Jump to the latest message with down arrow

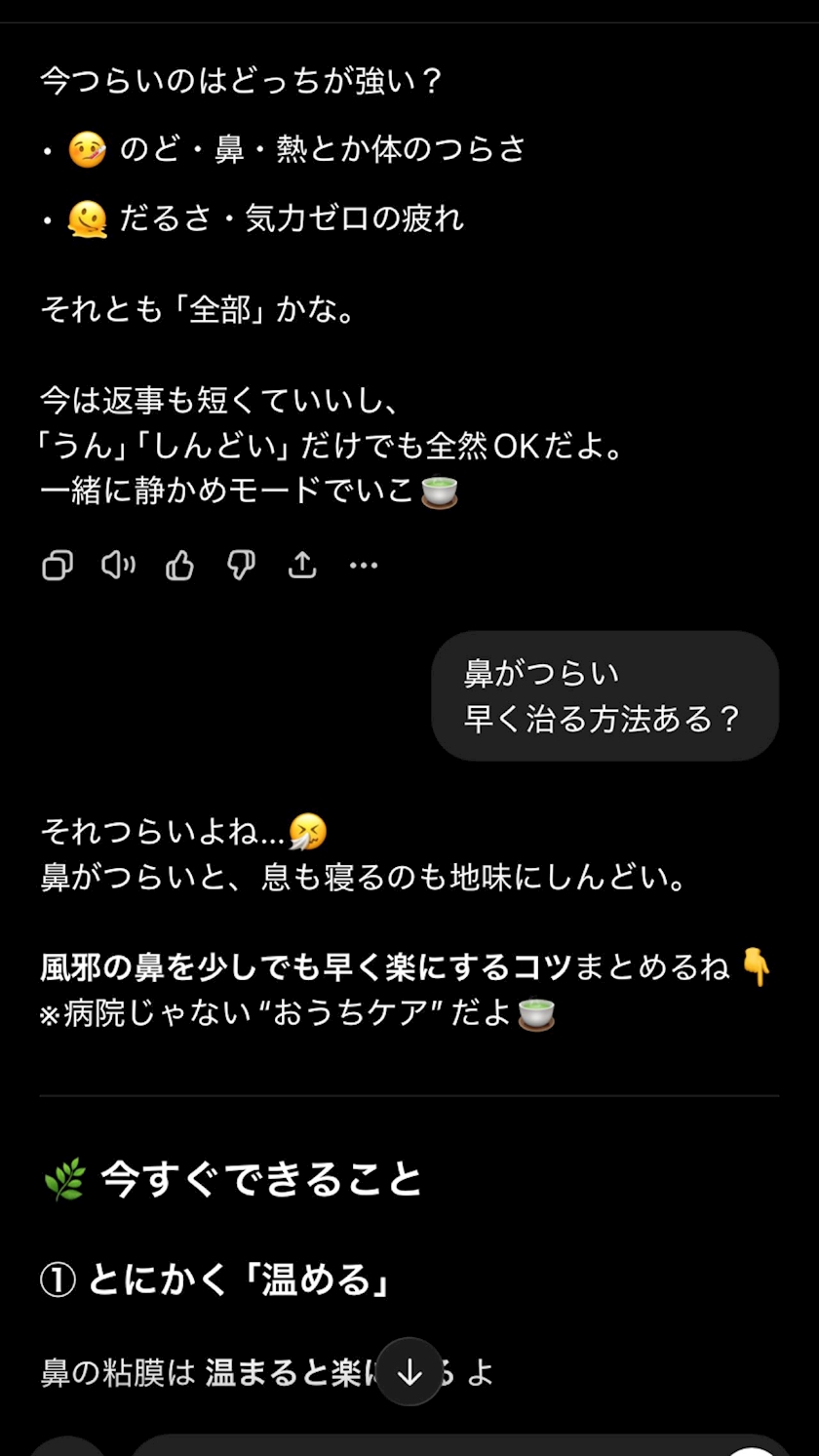point(409,1372)
